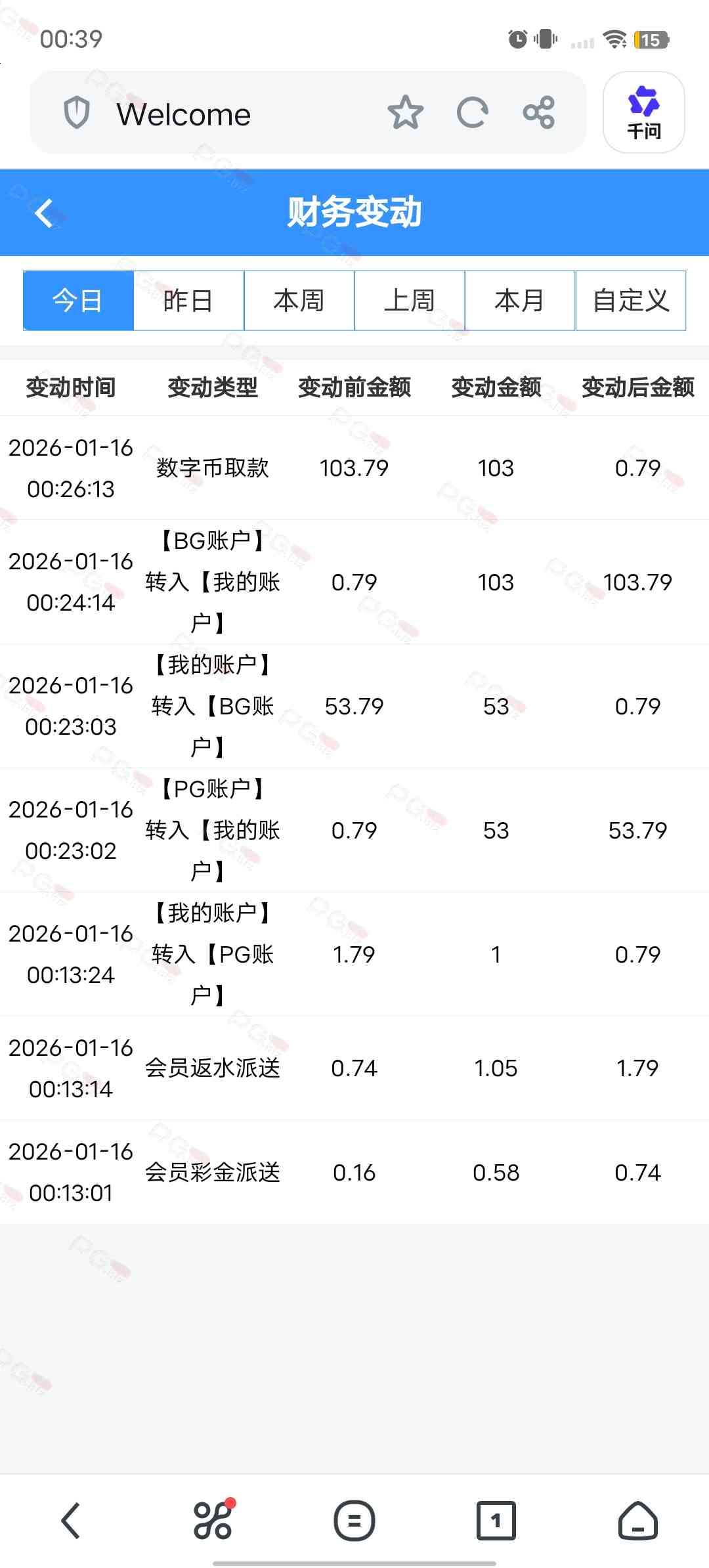Switch to the 昨日 tab
The width and height of the screenshot is (709, 1568).
pos(188,301)
